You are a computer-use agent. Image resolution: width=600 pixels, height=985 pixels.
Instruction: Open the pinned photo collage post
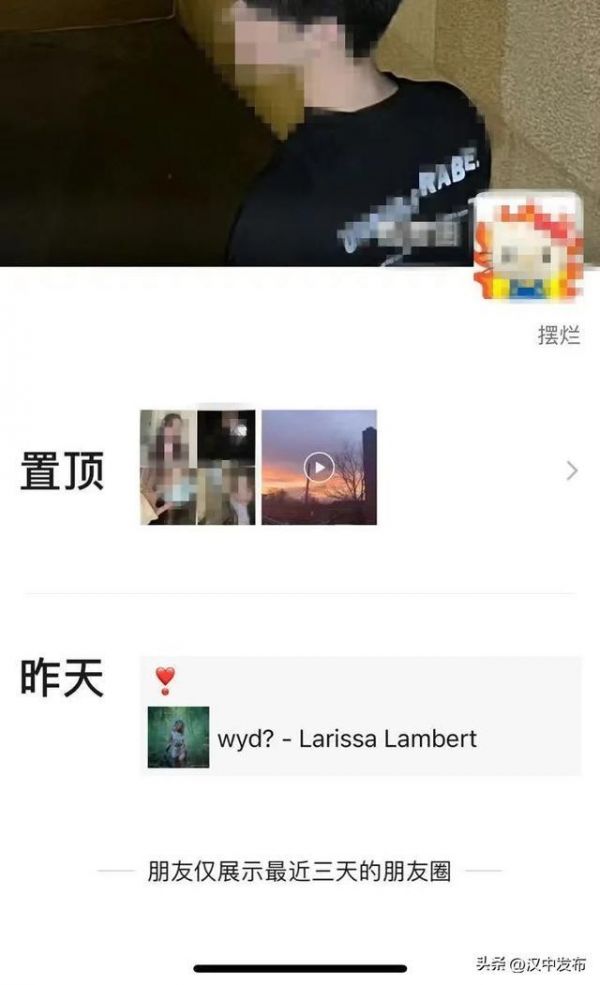(x=197, y=467)
